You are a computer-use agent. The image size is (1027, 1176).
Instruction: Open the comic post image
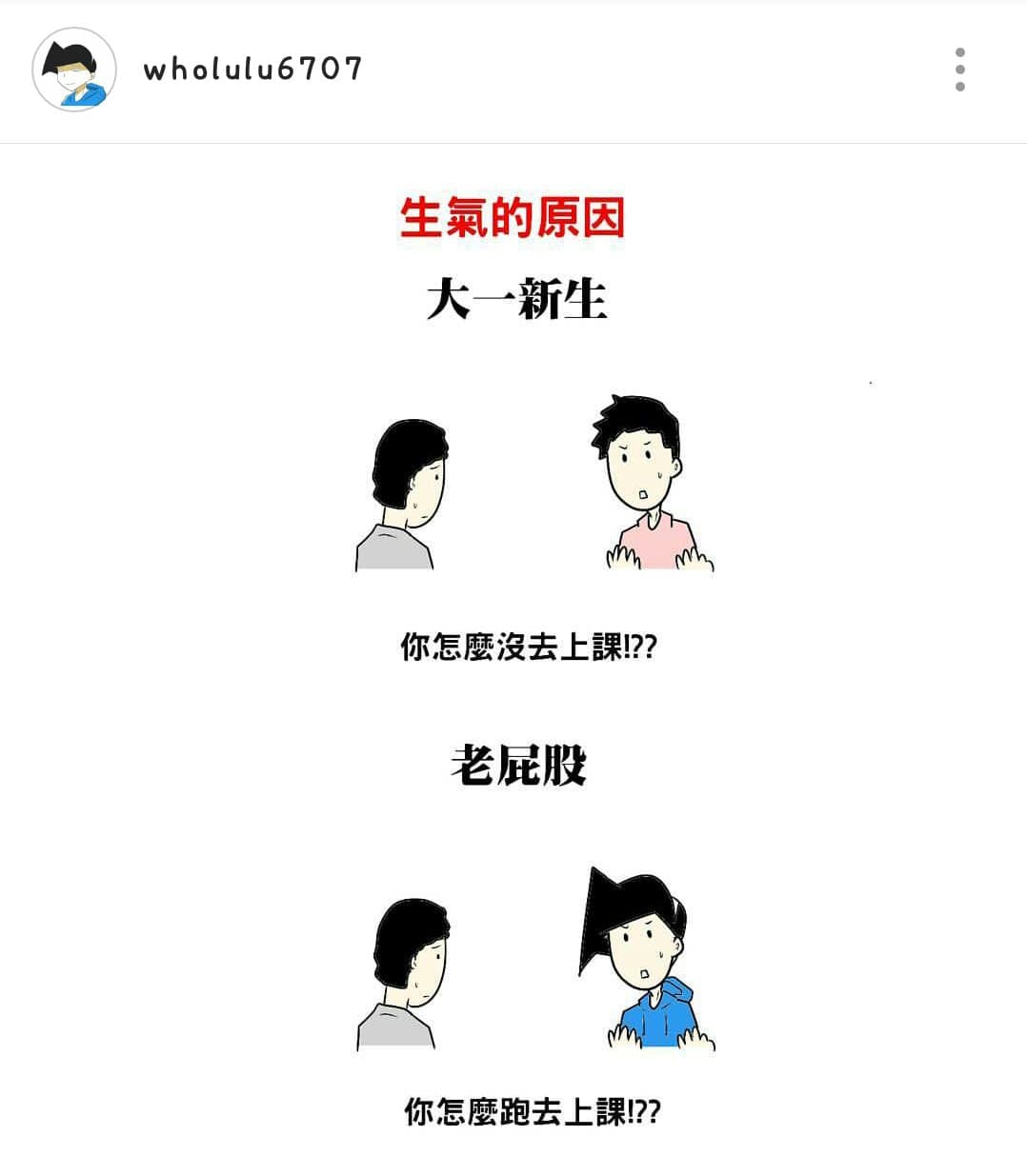pyautogui.click(x=513, y=657)
